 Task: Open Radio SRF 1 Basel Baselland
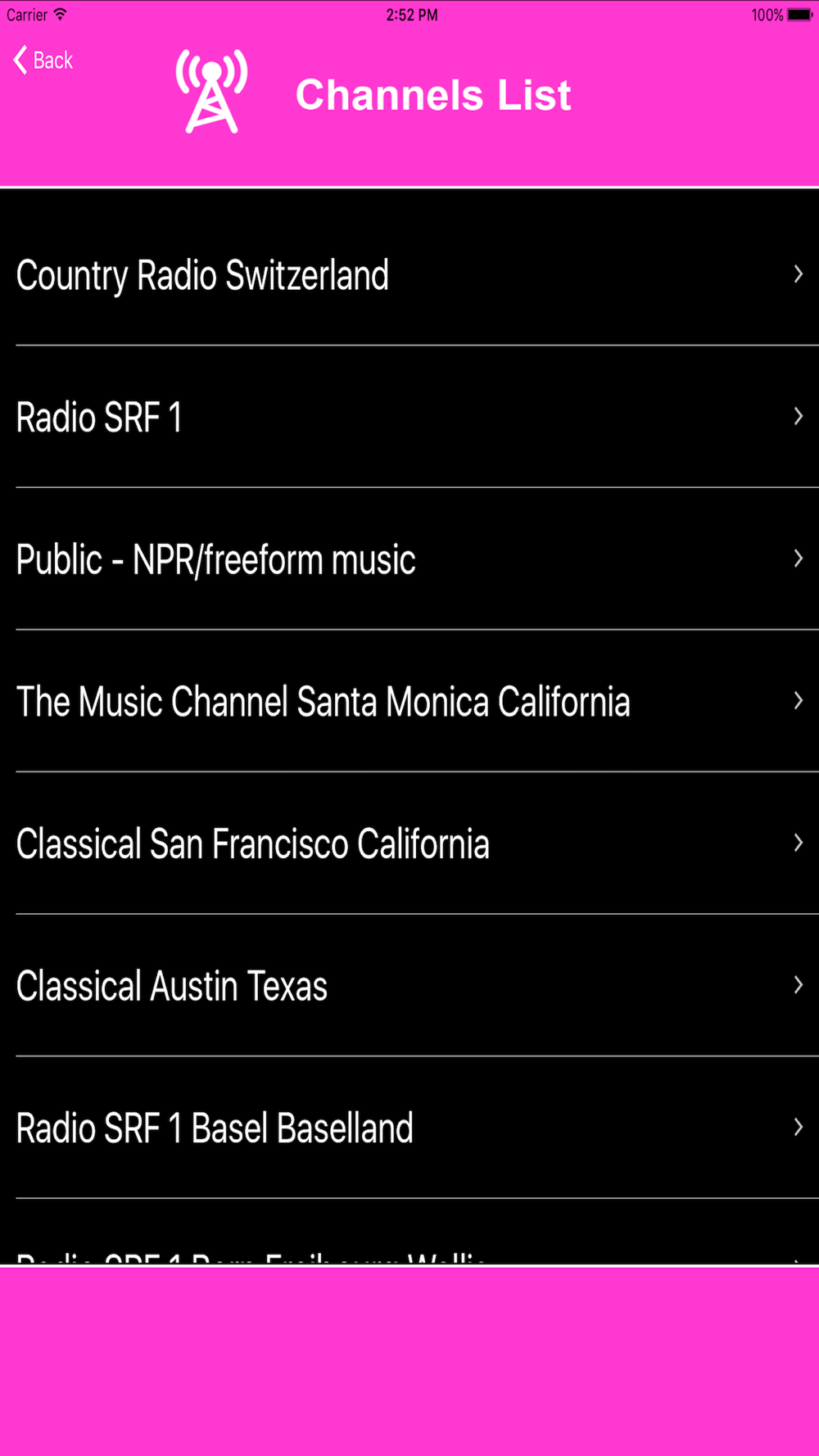[x=409, y=1128]
